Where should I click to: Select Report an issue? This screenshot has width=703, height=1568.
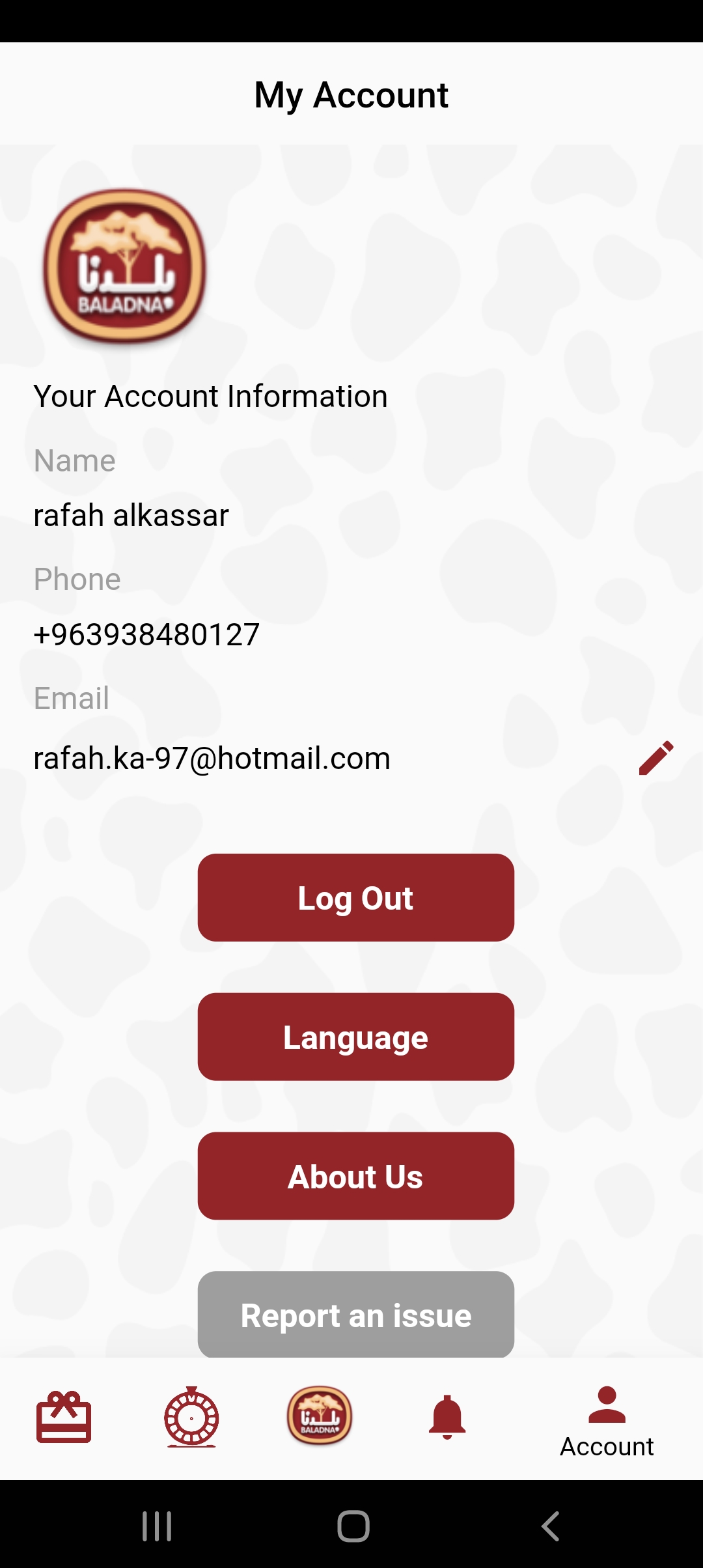pyautogui.click(x=356, y=1314)
